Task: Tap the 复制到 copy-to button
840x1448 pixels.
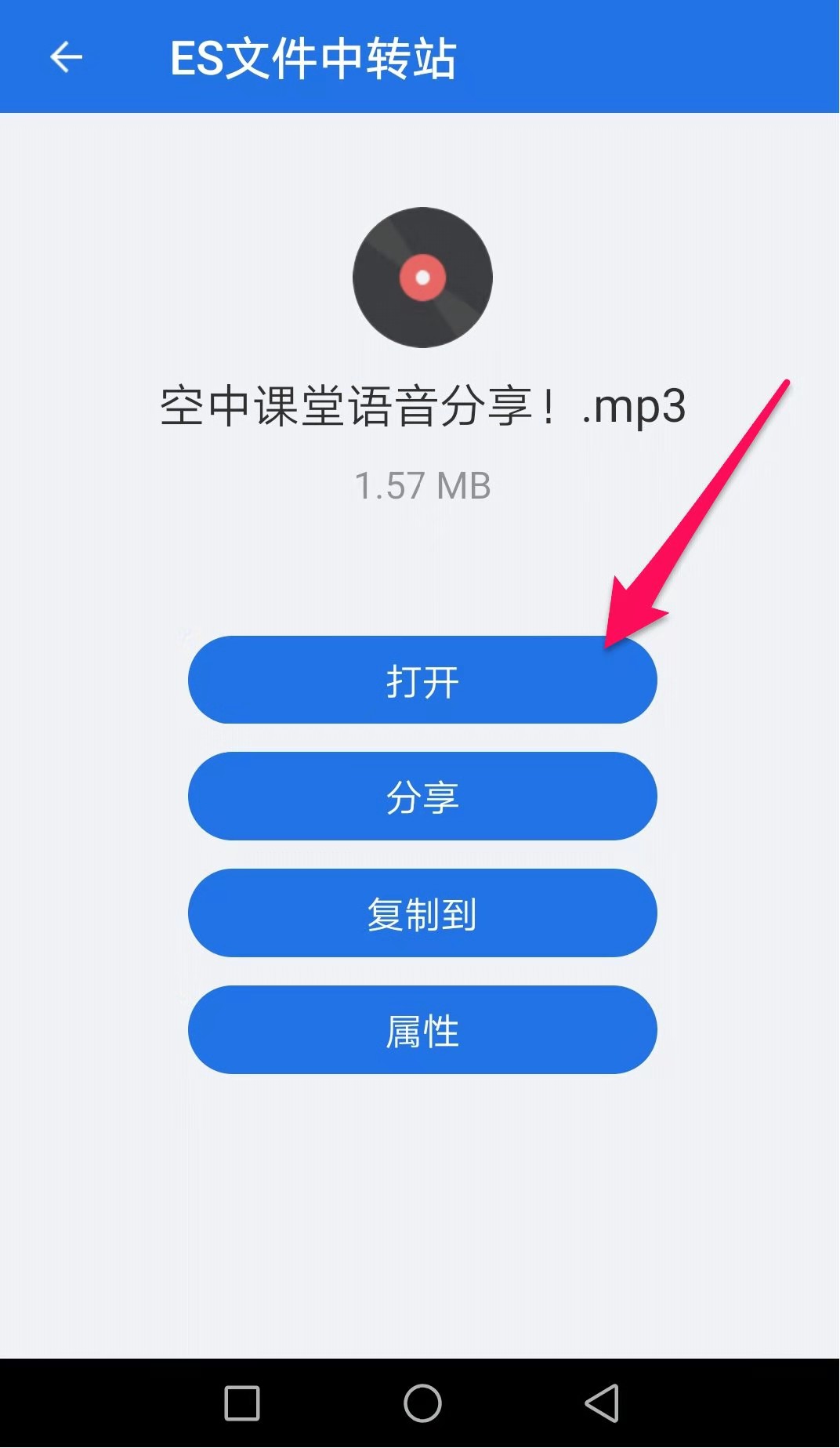Action: point(422,913)
